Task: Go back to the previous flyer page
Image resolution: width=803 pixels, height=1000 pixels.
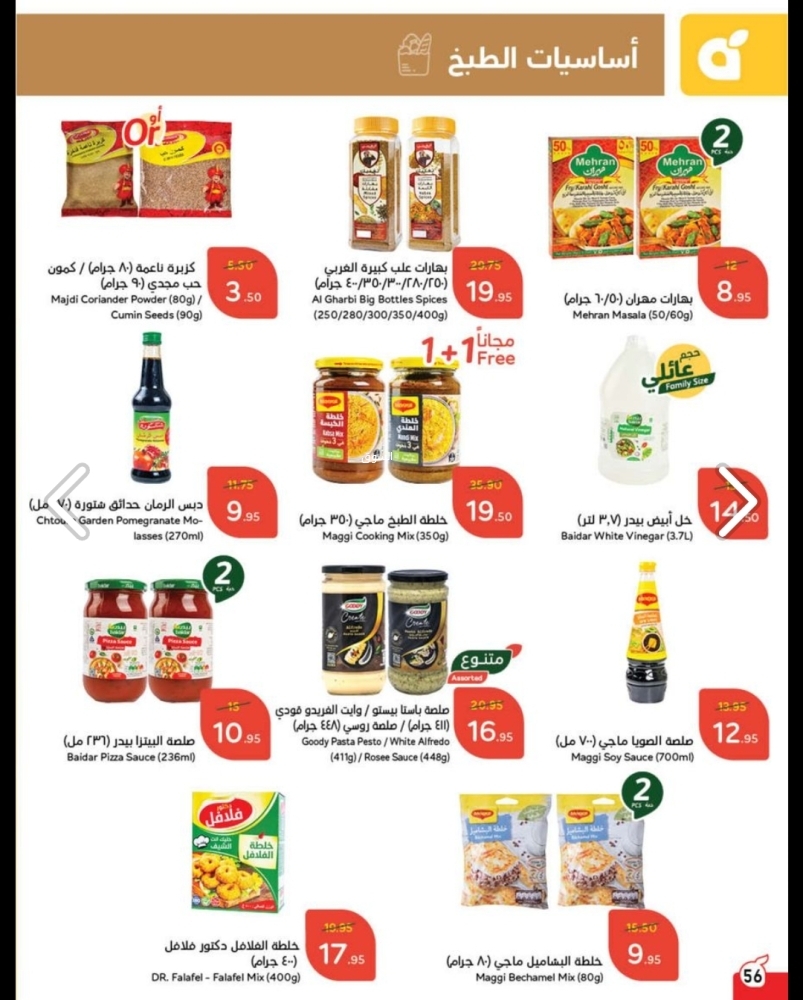Action: tap(67, 501)
